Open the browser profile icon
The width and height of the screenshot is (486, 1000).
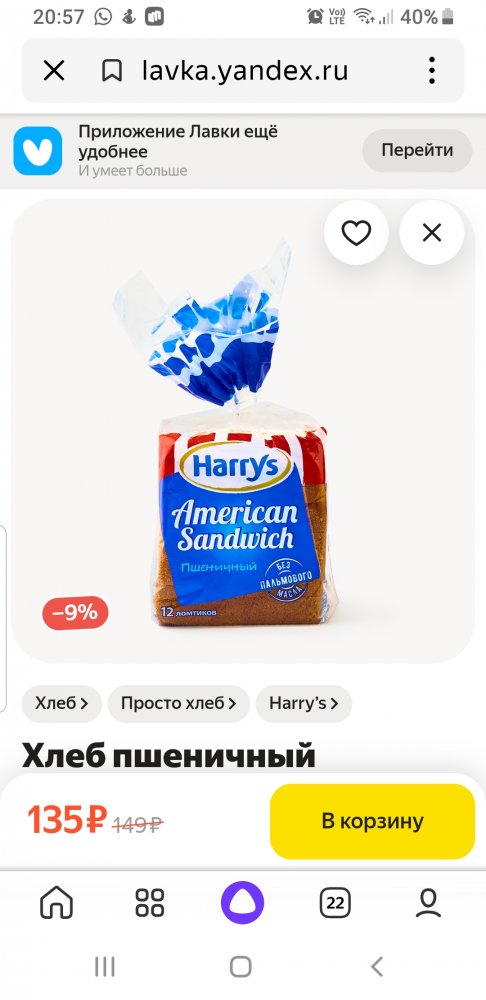tap(428, 903)
